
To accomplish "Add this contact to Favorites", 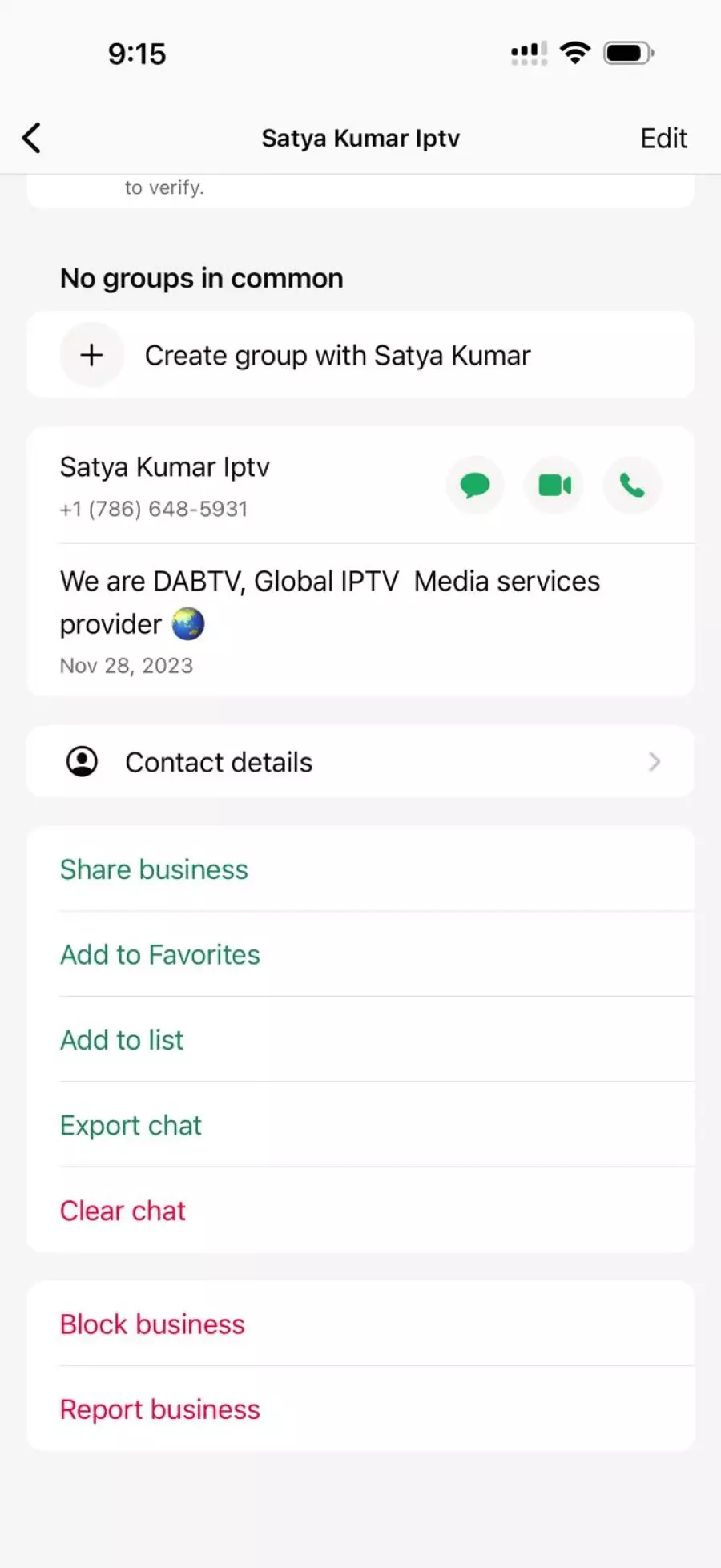I will click(160, 955).
